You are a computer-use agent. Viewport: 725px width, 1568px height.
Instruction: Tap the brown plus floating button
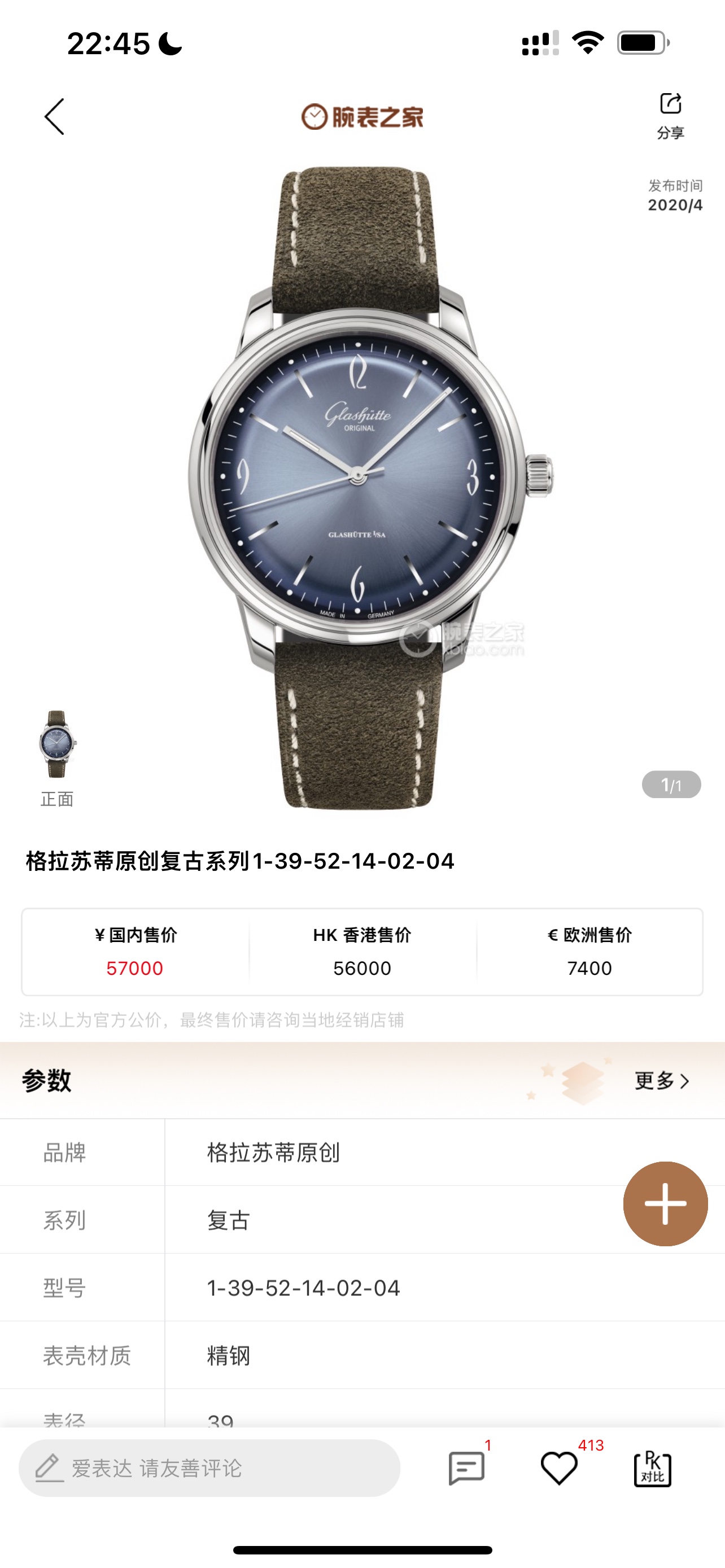pyautogui.click(x=665, y=1203)
